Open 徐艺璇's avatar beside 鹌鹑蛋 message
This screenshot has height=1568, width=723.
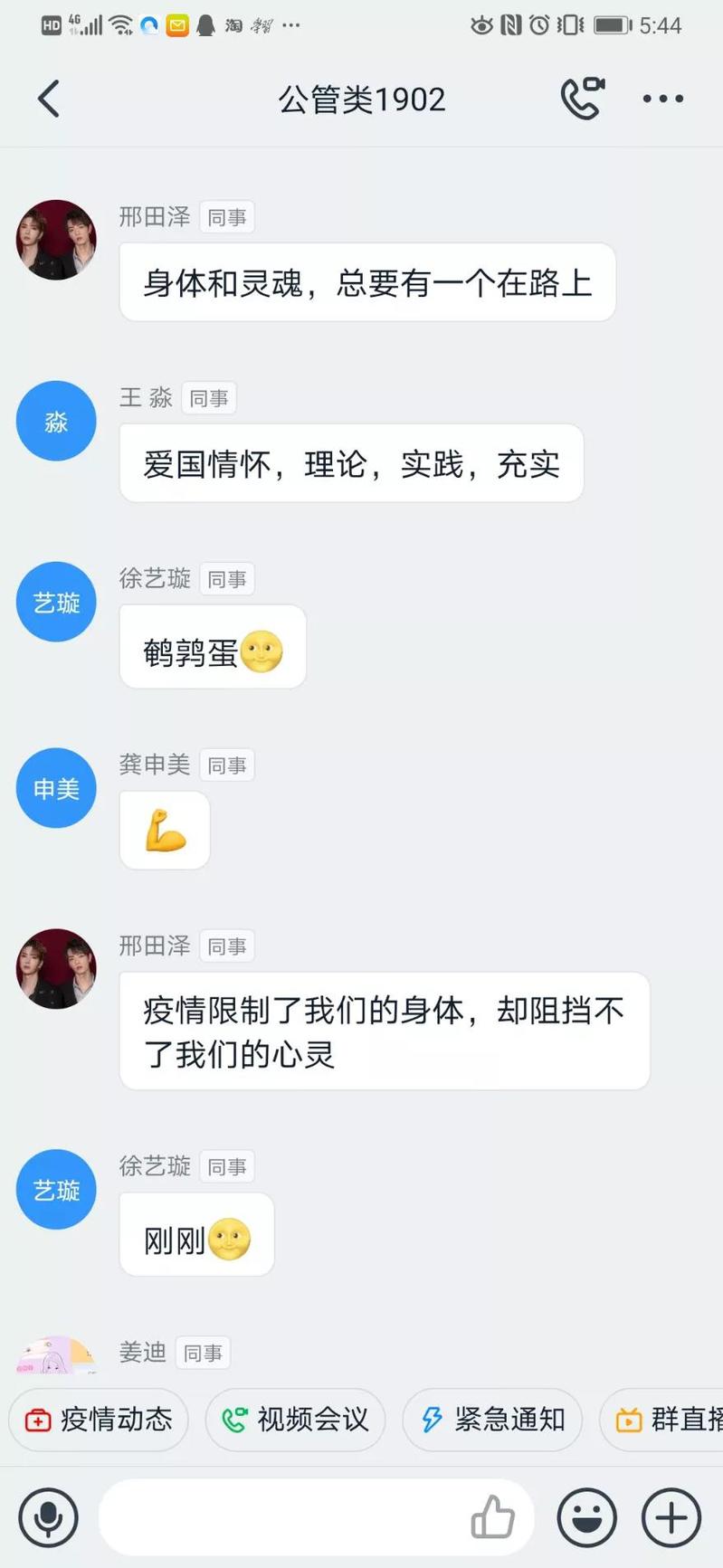point(56,602)
